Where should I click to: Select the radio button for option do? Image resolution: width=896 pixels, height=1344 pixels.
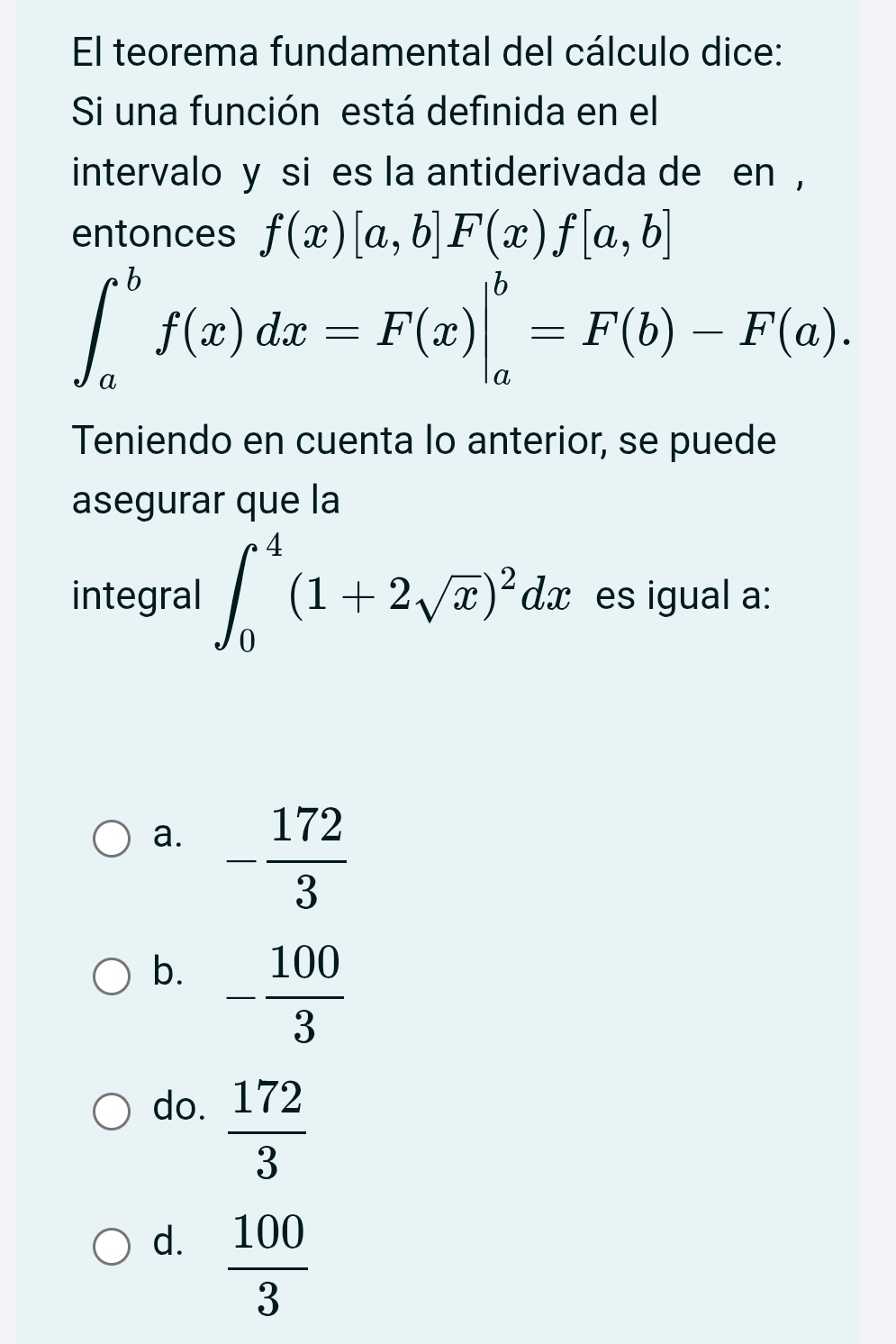[x=111, y=1111]
